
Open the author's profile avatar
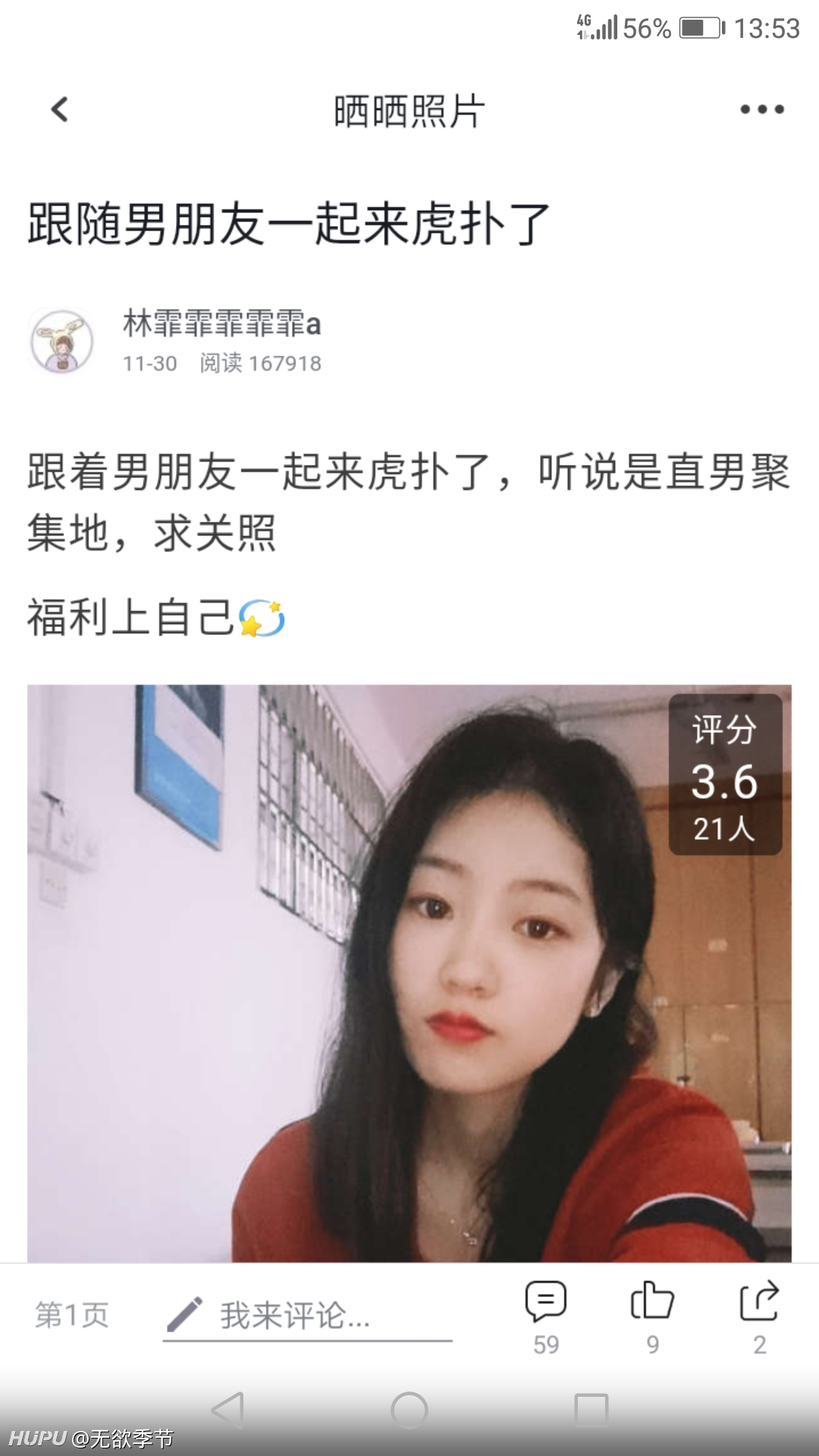[x=61, y=341]
